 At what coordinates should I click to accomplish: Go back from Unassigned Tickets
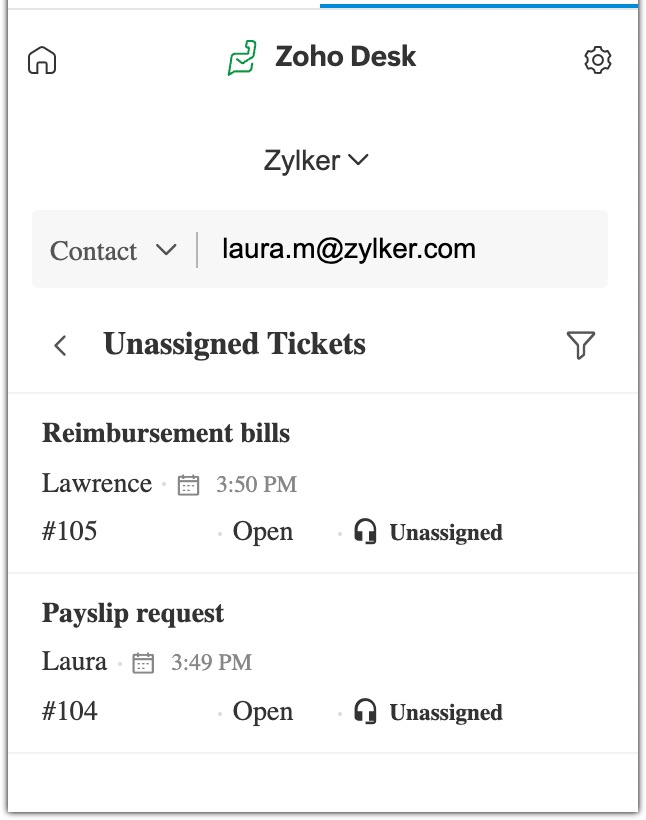click(61, 346)
